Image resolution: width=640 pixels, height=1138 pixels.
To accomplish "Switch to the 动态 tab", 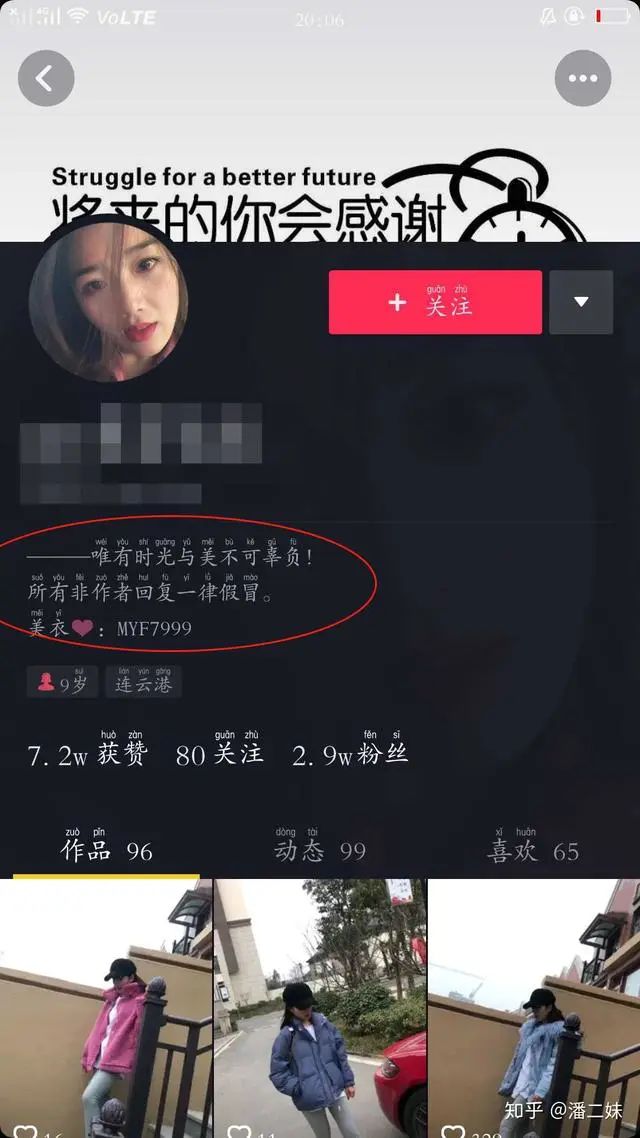I will [x=320, y=850].
